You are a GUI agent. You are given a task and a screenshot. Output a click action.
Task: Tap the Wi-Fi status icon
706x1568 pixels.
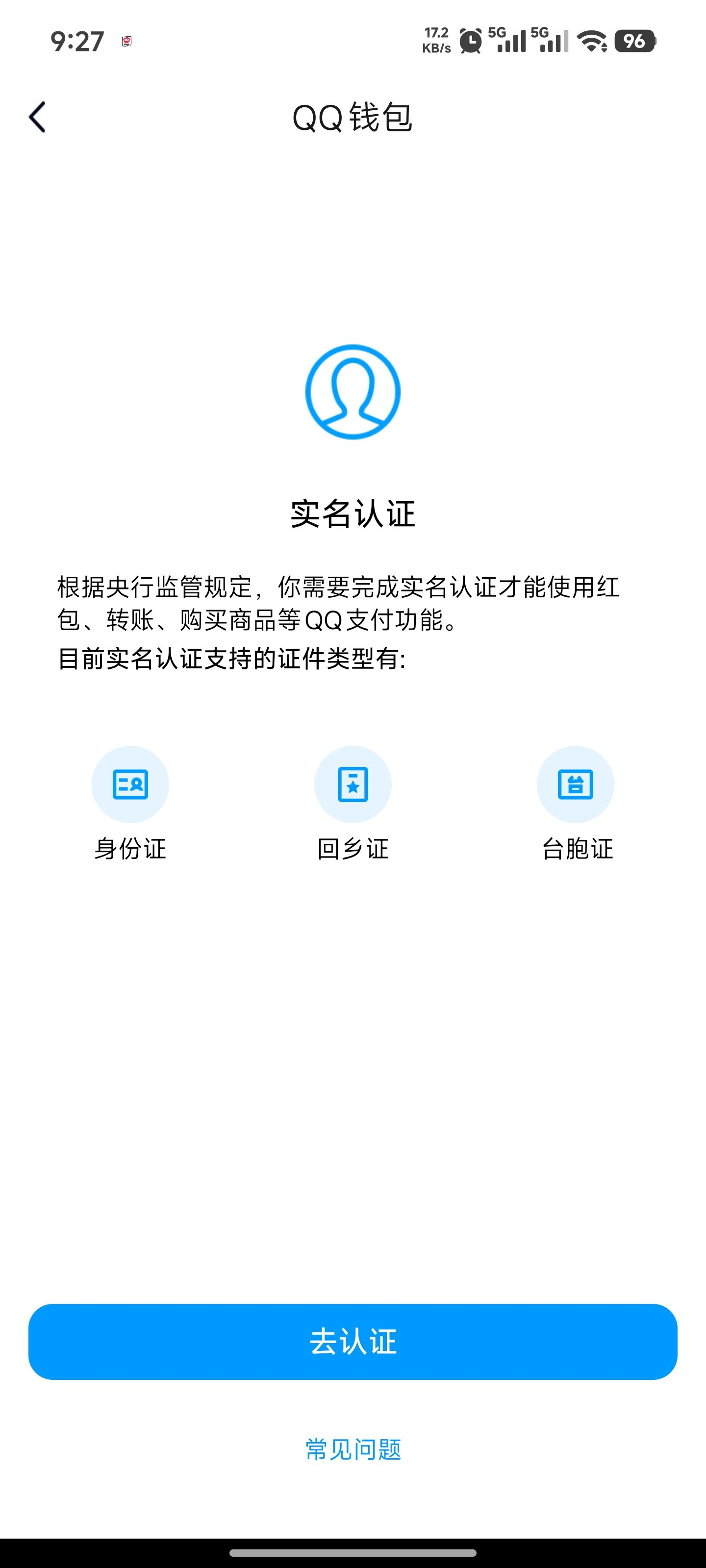click(x=592, y=41)
